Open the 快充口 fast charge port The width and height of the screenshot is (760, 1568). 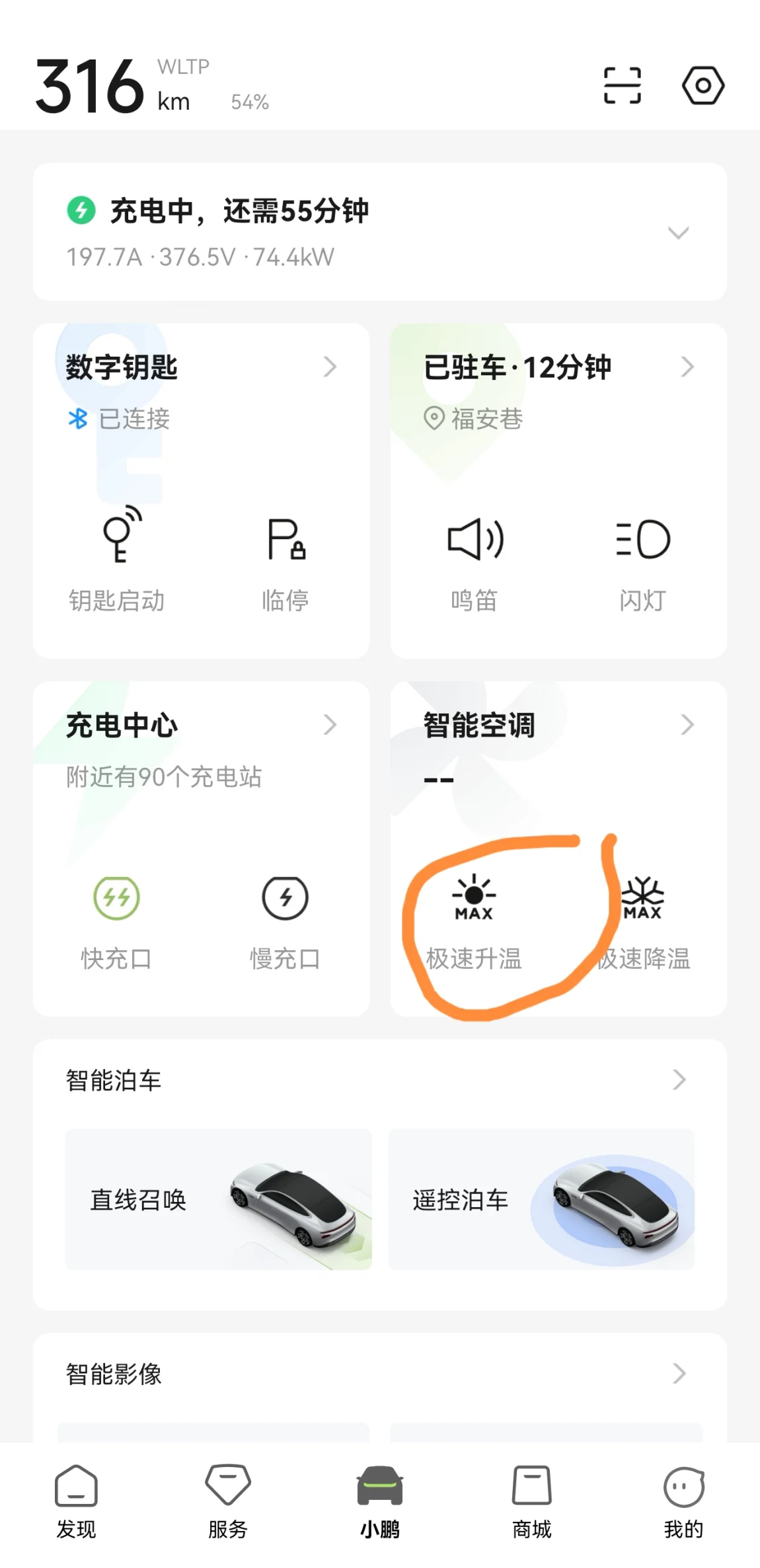[116, 917]
